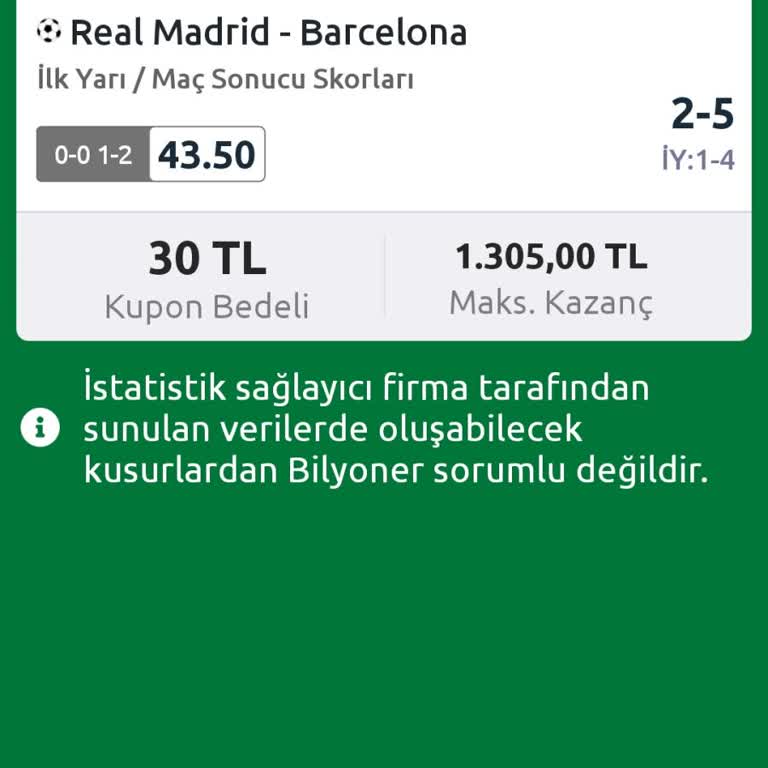Open the Real Madrid - Barcelona match row
Viewport: 768px width, 768px height.
pyautogui.click(x=268, y=34)
